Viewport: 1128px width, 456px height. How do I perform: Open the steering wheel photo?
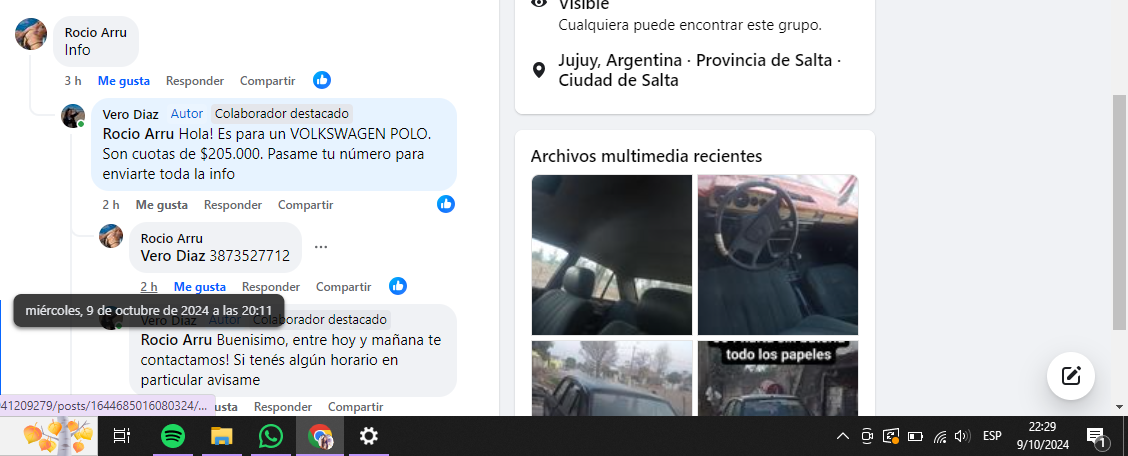click(777, 254)
